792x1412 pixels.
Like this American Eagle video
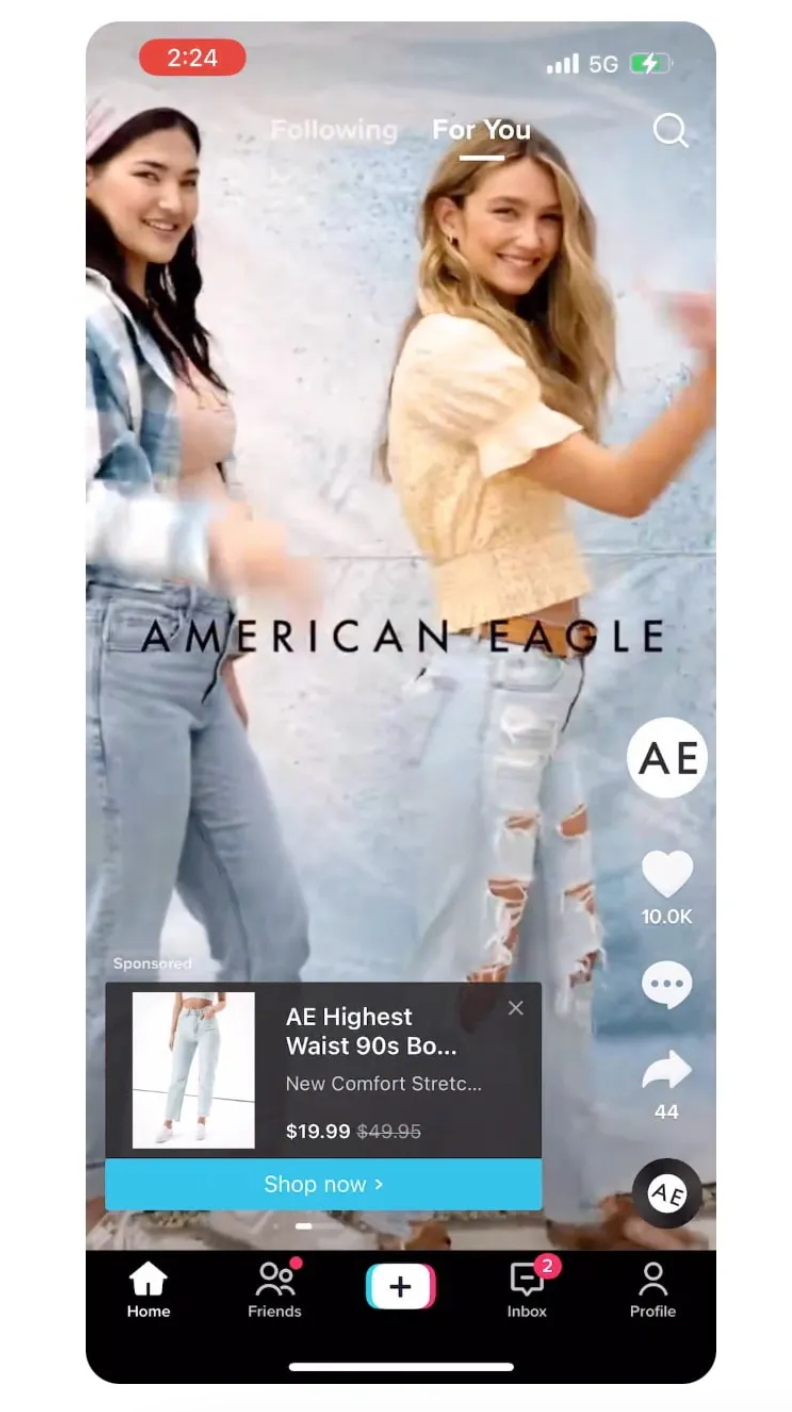pos(667,874)
